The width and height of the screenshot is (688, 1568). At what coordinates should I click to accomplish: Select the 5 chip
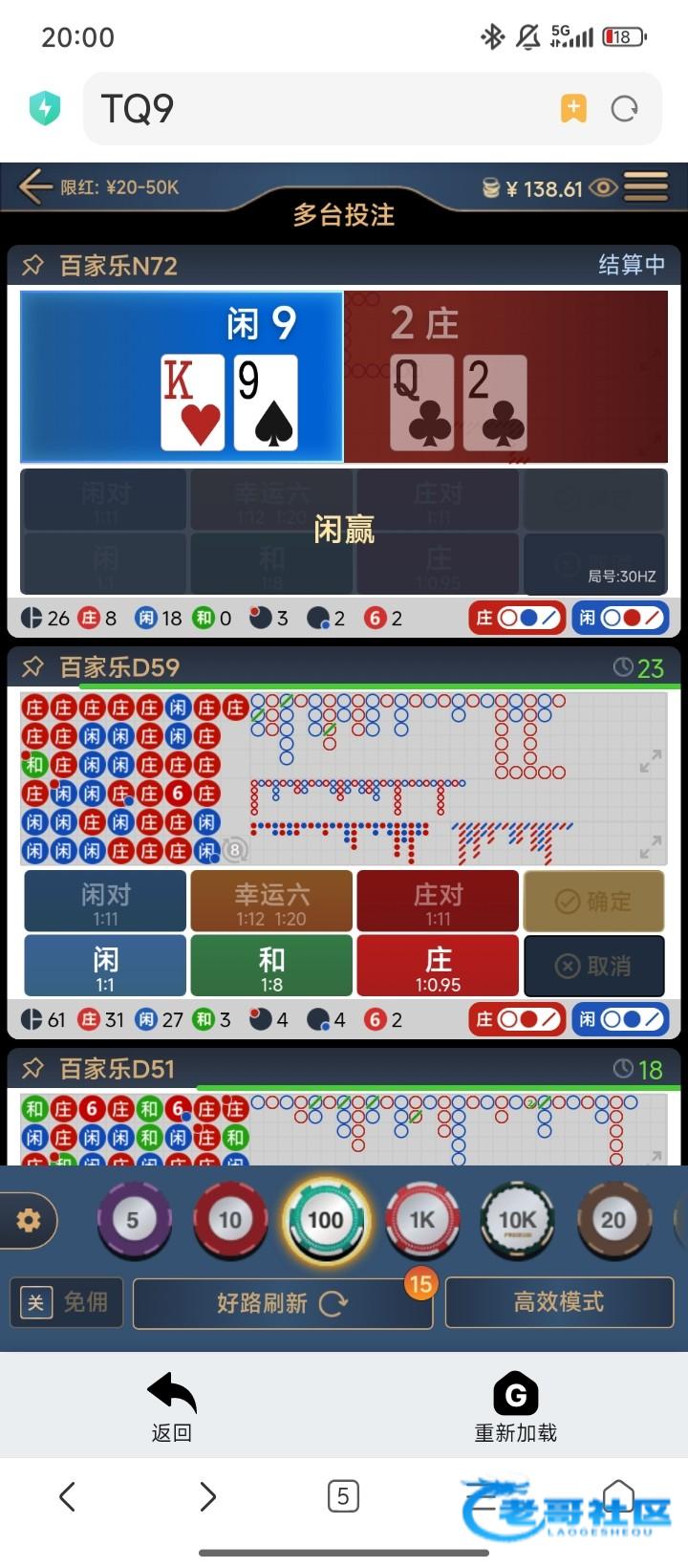[x=133, y=1219]
